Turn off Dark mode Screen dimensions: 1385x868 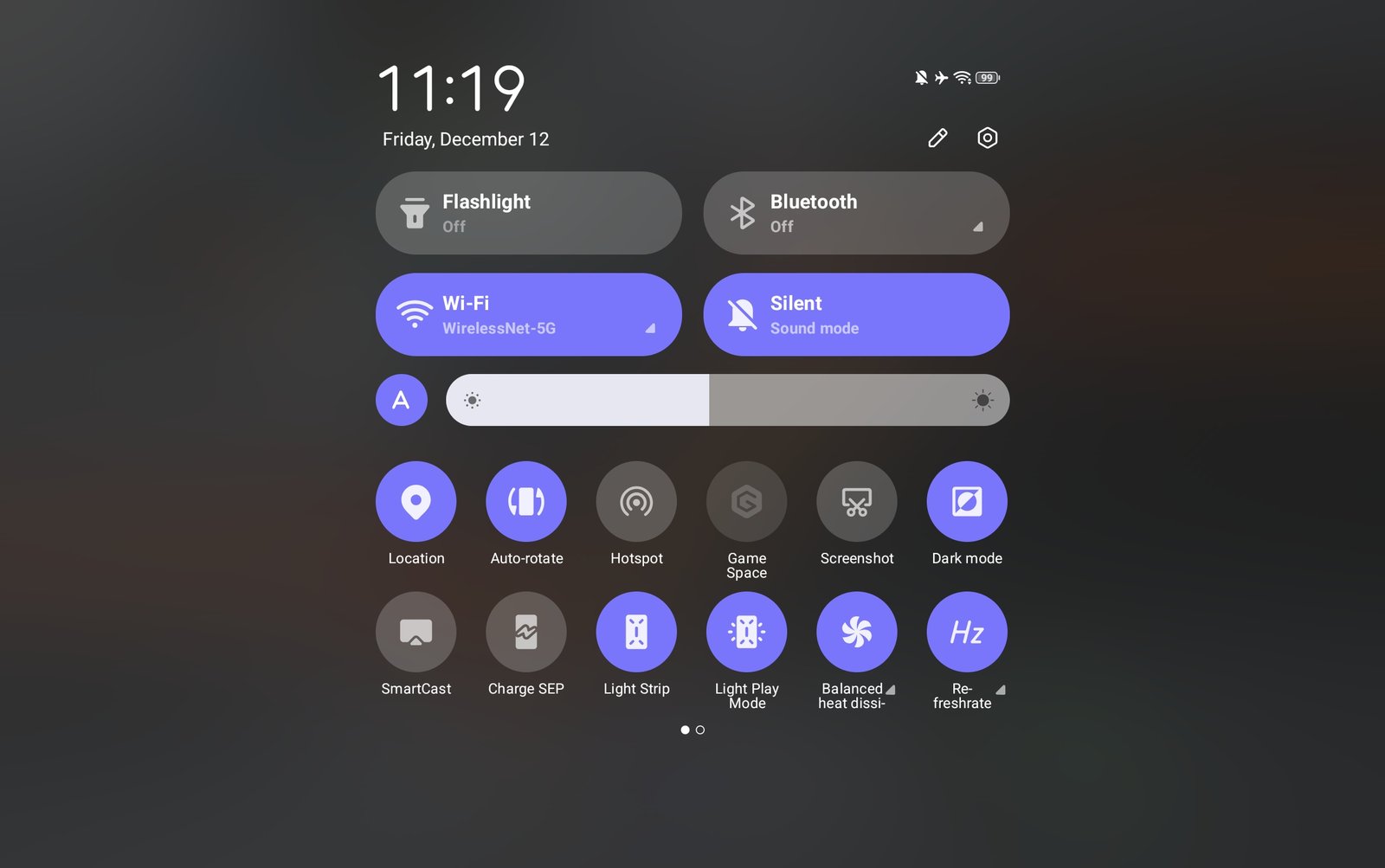coord(967,502)
